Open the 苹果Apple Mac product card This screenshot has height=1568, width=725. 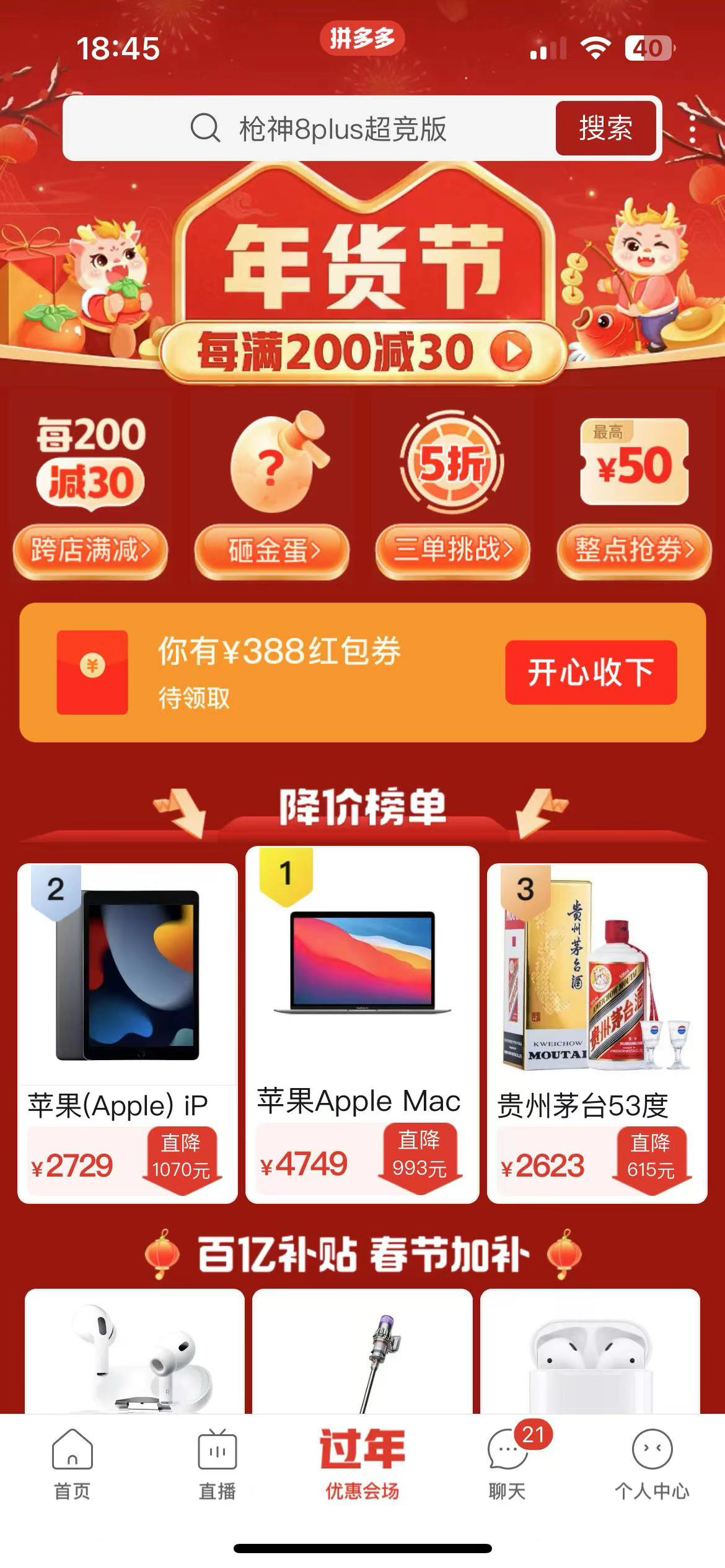tap(362, 1025)
